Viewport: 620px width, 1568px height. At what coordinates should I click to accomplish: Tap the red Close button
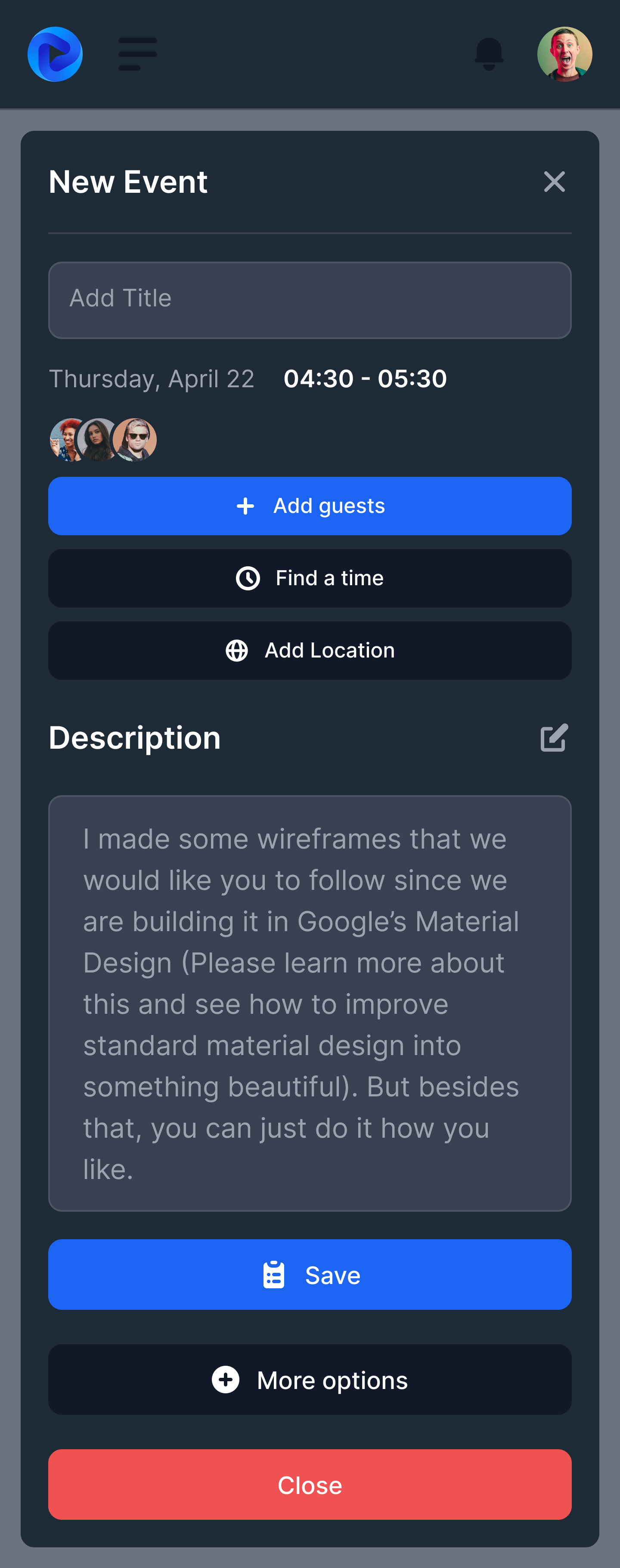310,1485
